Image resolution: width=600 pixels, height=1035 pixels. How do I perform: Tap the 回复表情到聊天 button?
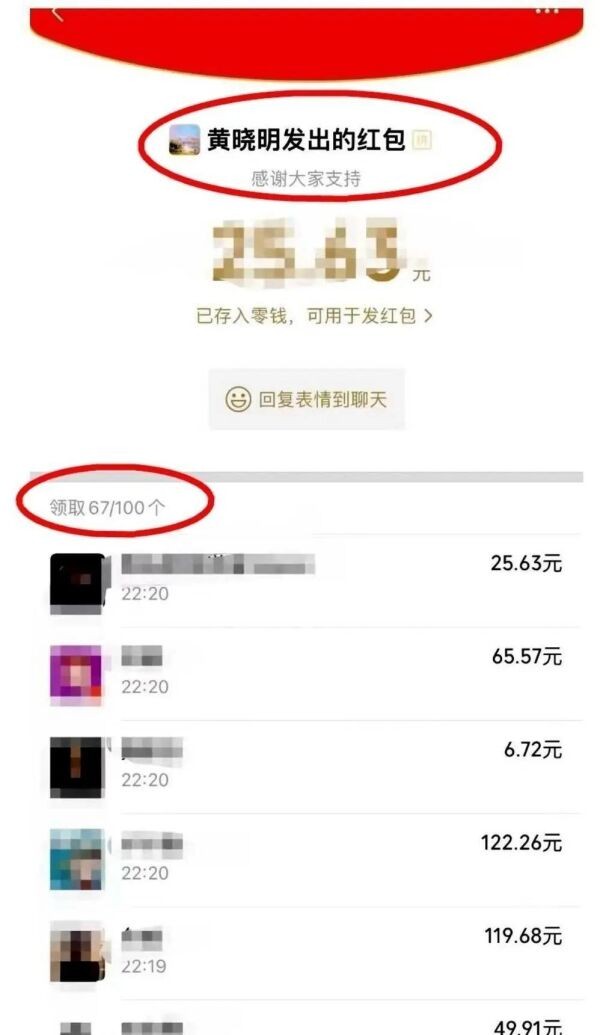click(x=307, y=400)
